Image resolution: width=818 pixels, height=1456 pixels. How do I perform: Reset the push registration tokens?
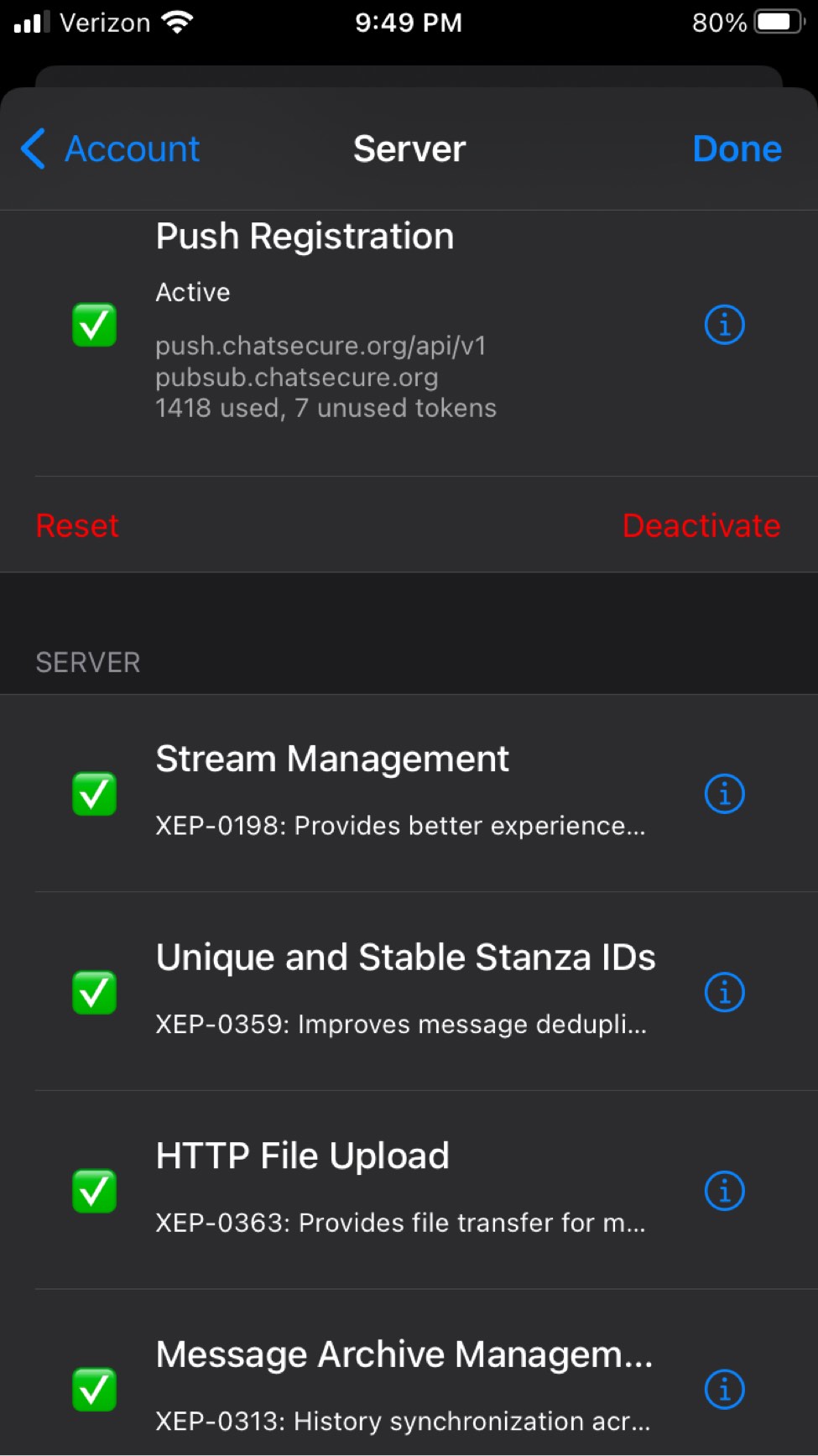pos(76,524)
